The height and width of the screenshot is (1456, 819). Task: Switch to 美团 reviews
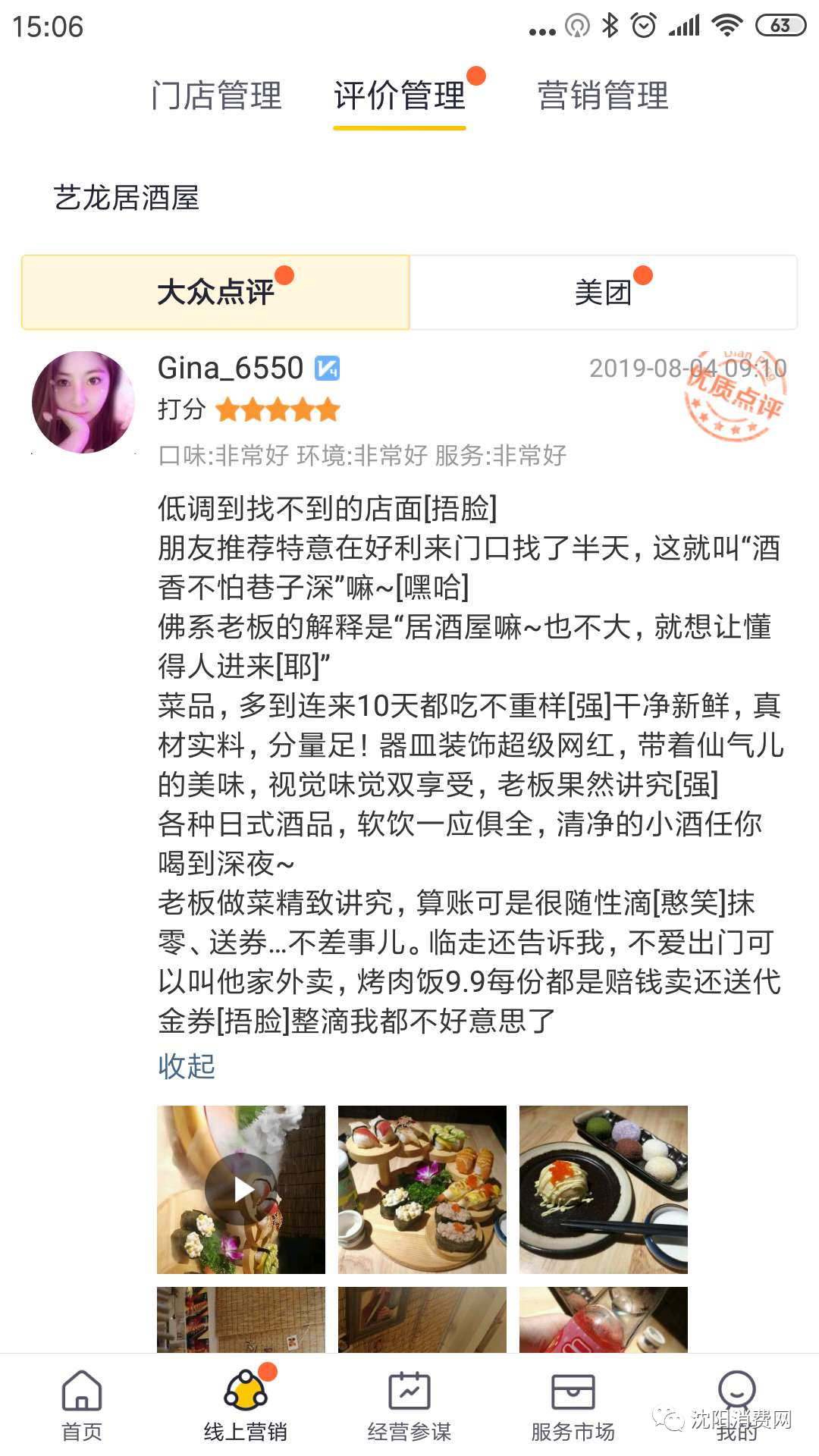tap(604, 293)
